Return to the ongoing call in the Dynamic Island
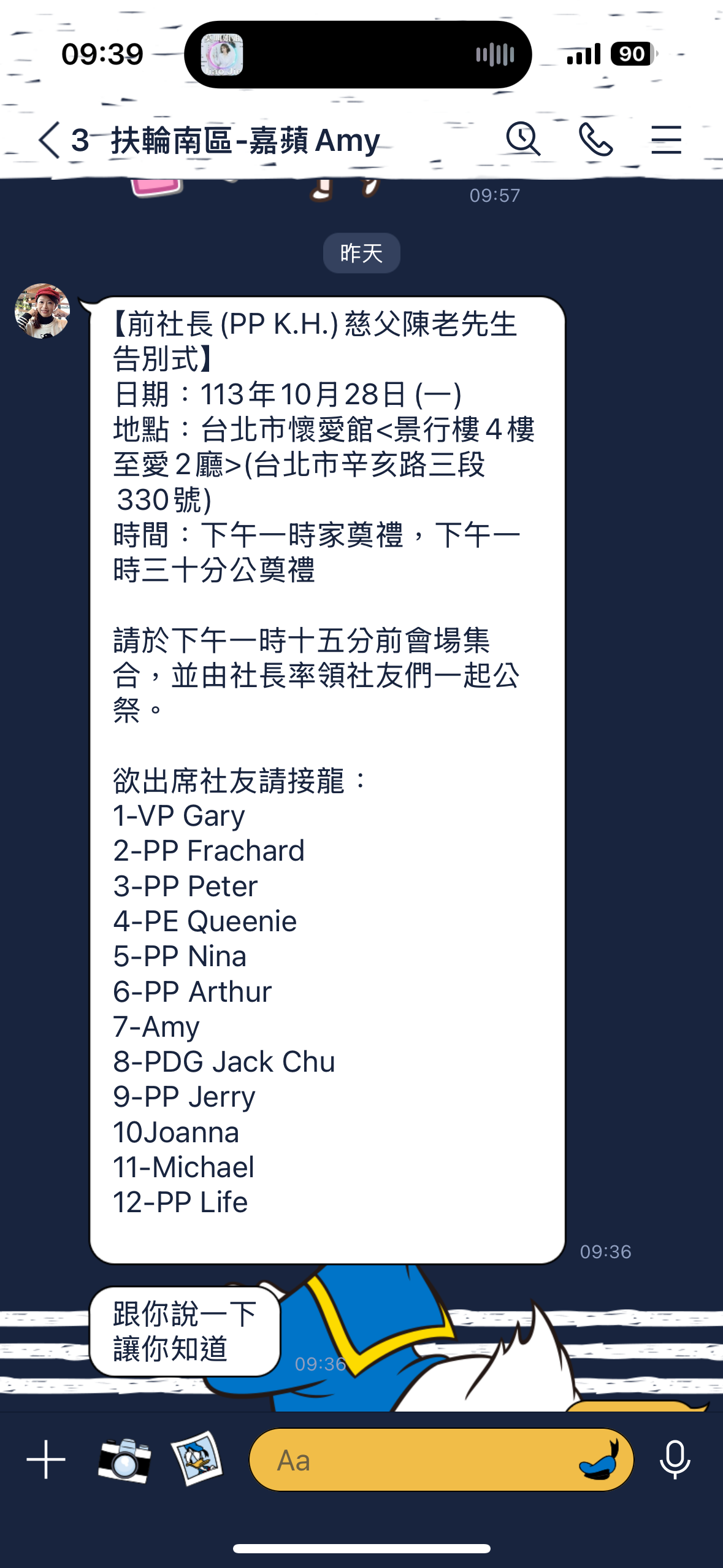723x1568 pixels. (358, 55)
